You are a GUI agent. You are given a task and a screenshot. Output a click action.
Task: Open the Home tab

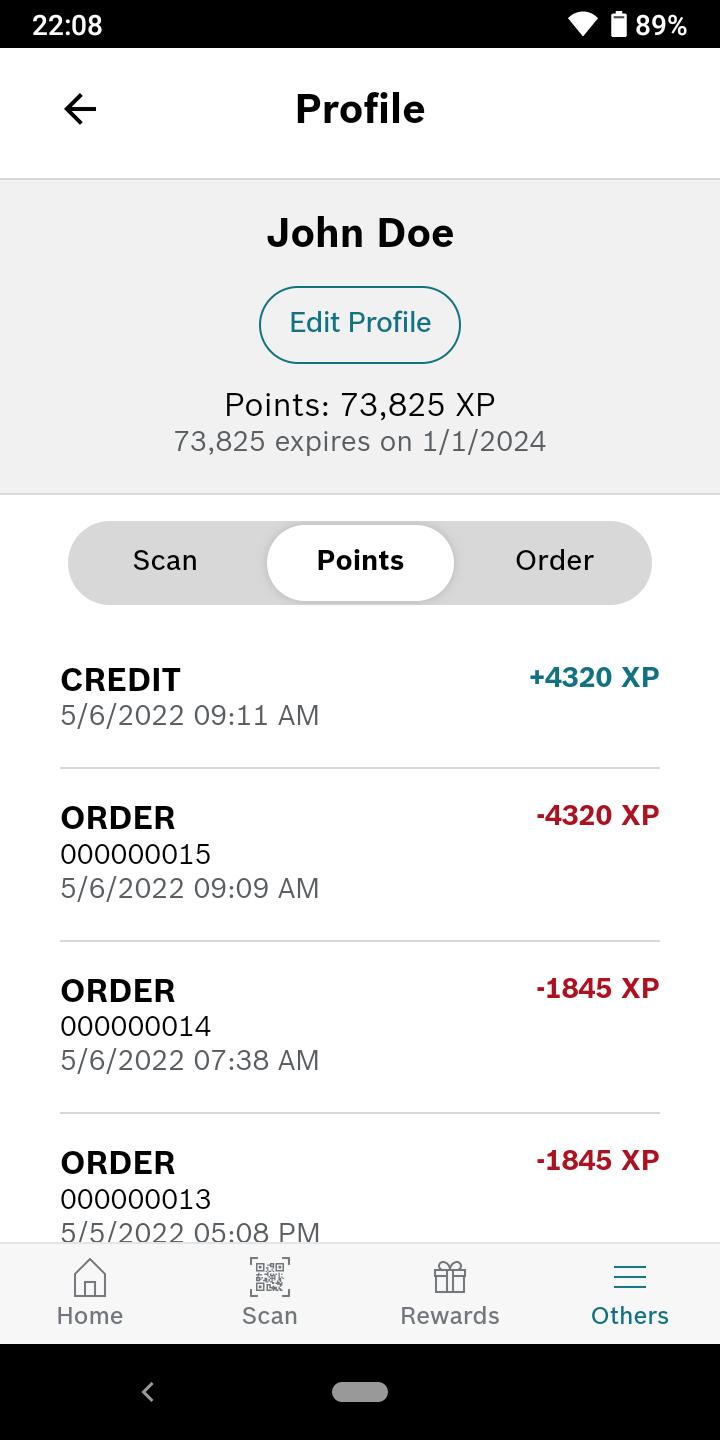[90, 1293]
